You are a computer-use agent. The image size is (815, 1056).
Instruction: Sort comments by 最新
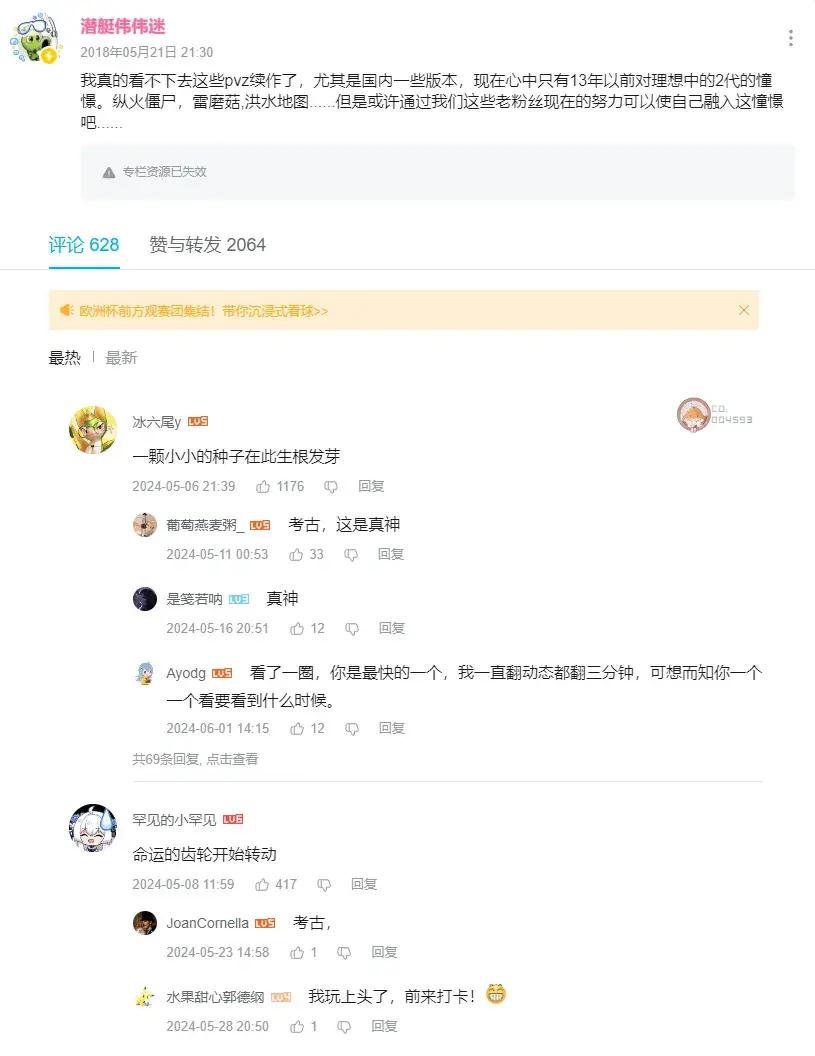(x=121, y=358)
